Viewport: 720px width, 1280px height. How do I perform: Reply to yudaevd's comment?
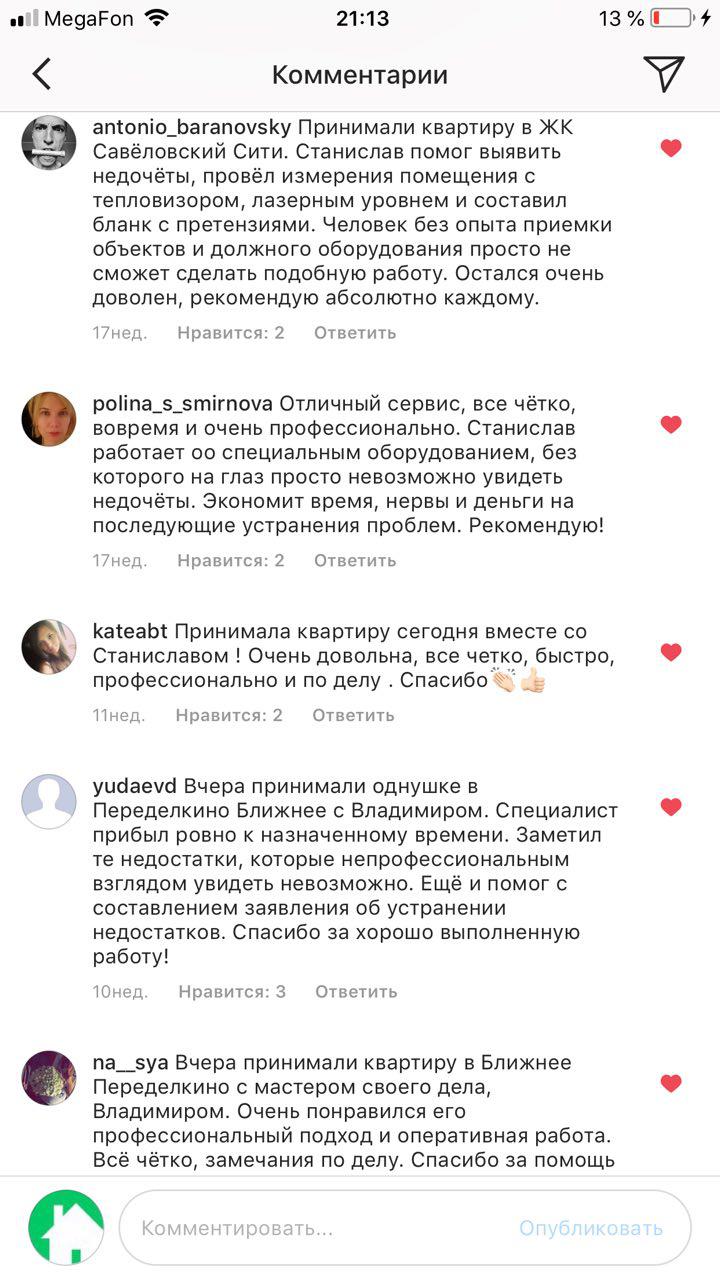356,992
